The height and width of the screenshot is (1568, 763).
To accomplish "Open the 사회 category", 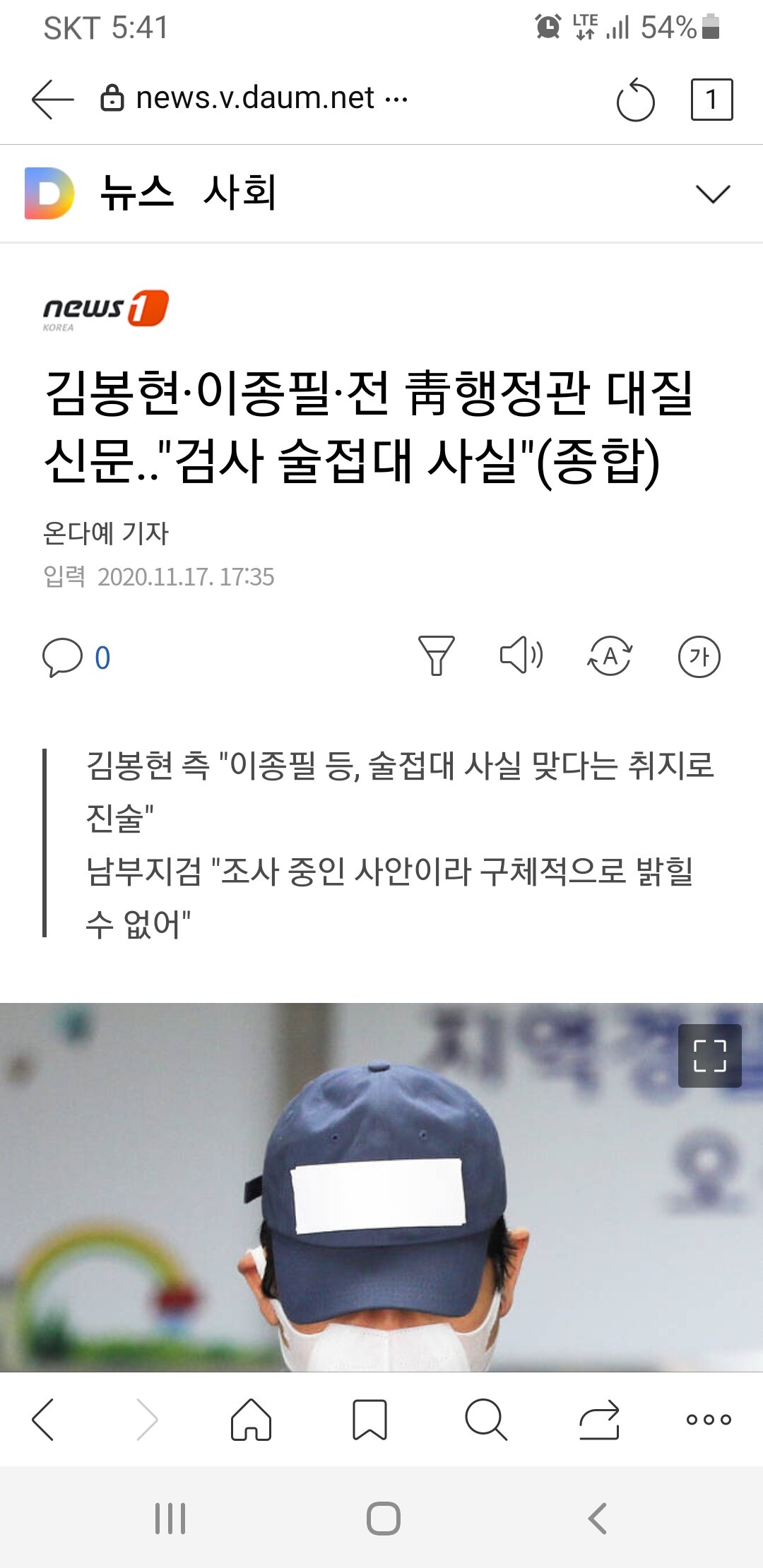I will pos(240,192).
